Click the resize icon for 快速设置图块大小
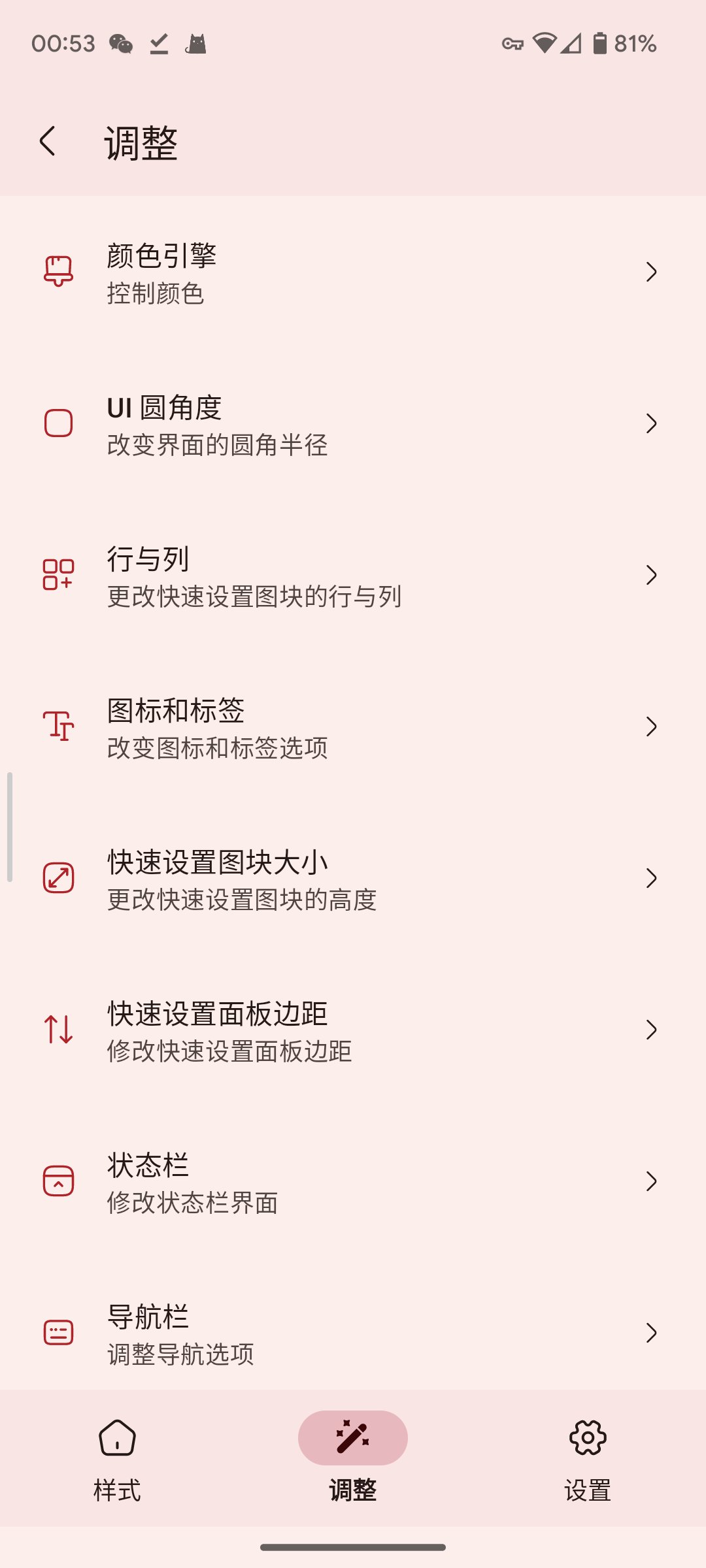The image size is (706, 1568). click(x=58, y=878)
